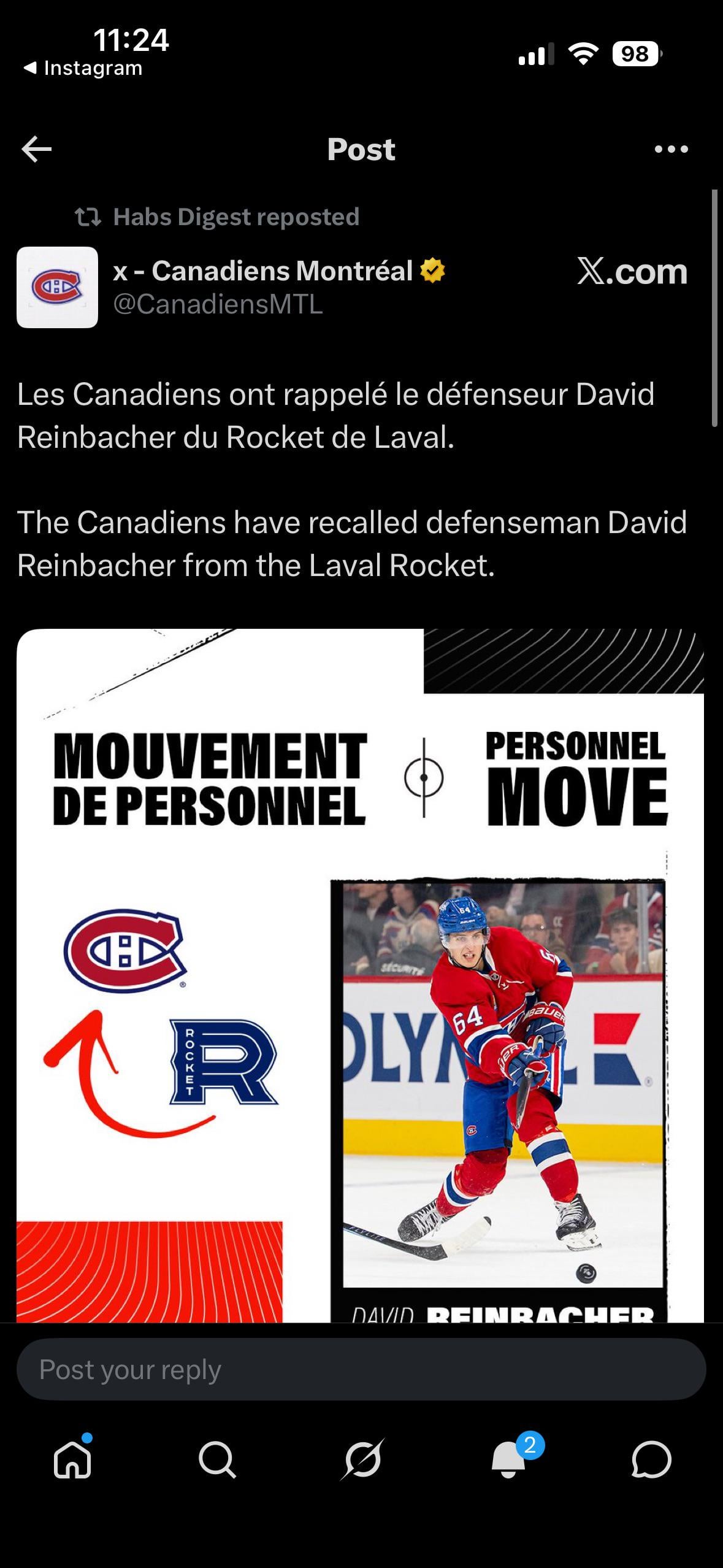The height and width of the screenshot is (1568, 723).
Task: Open Canadiens Montréal profile avatar
Action: [x=57, y=287]
